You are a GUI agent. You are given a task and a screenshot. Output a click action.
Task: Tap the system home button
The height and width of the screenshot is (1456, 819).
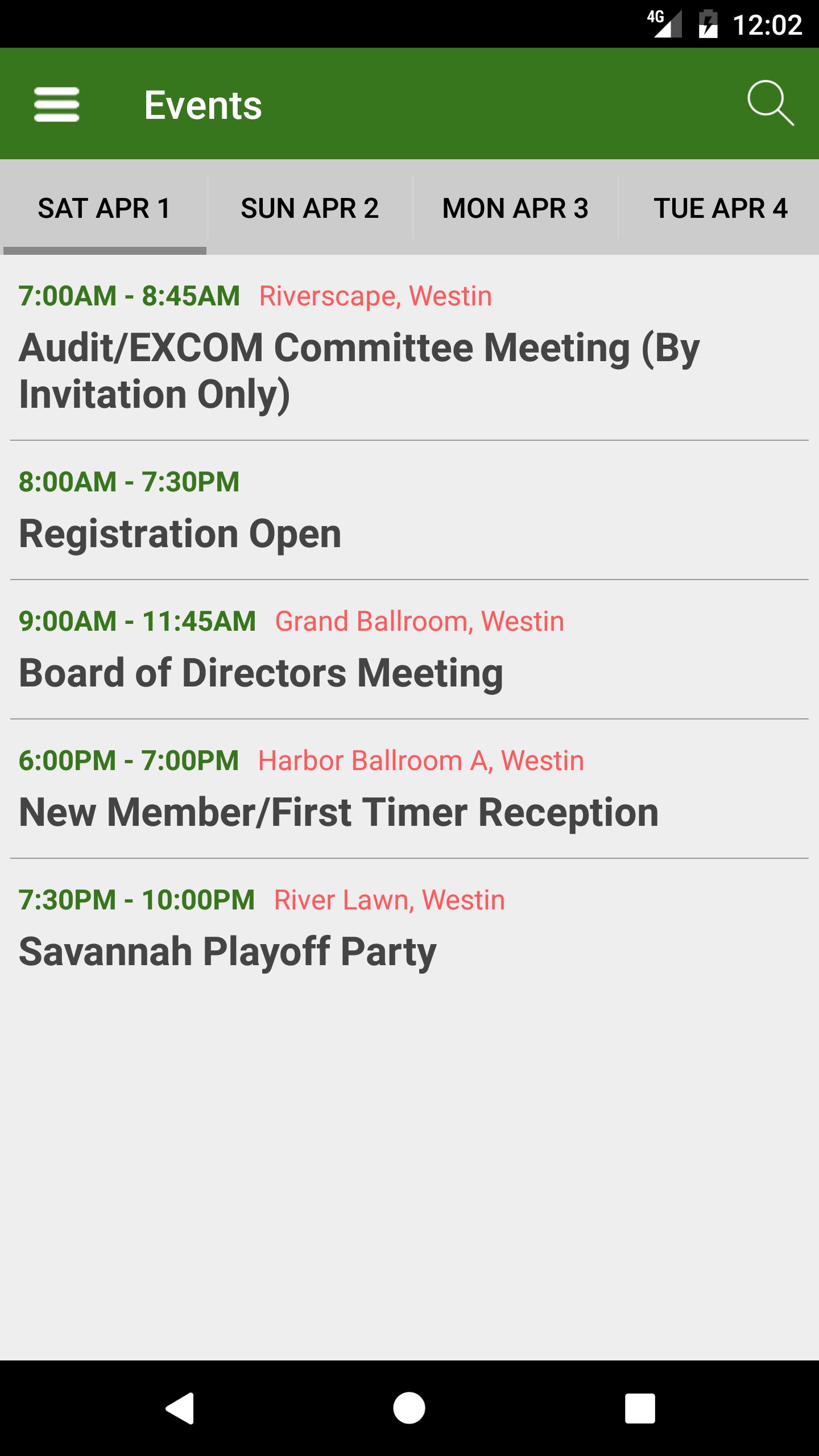click(x=409, y=1408)
